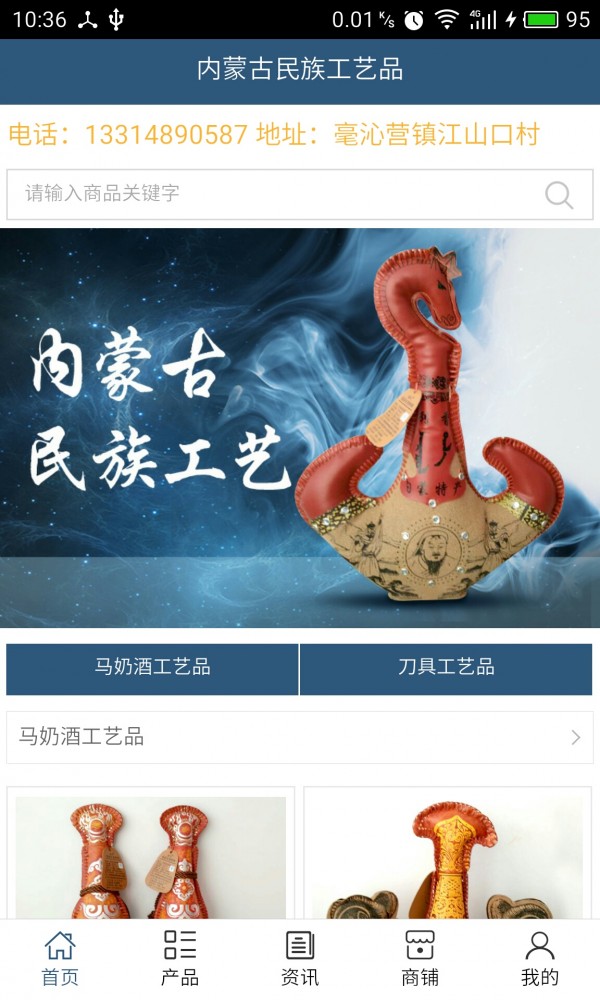This screenshot has width=600, height=1000.
Task: Open the 商铺 tab
Action: (x=420, y=958)
